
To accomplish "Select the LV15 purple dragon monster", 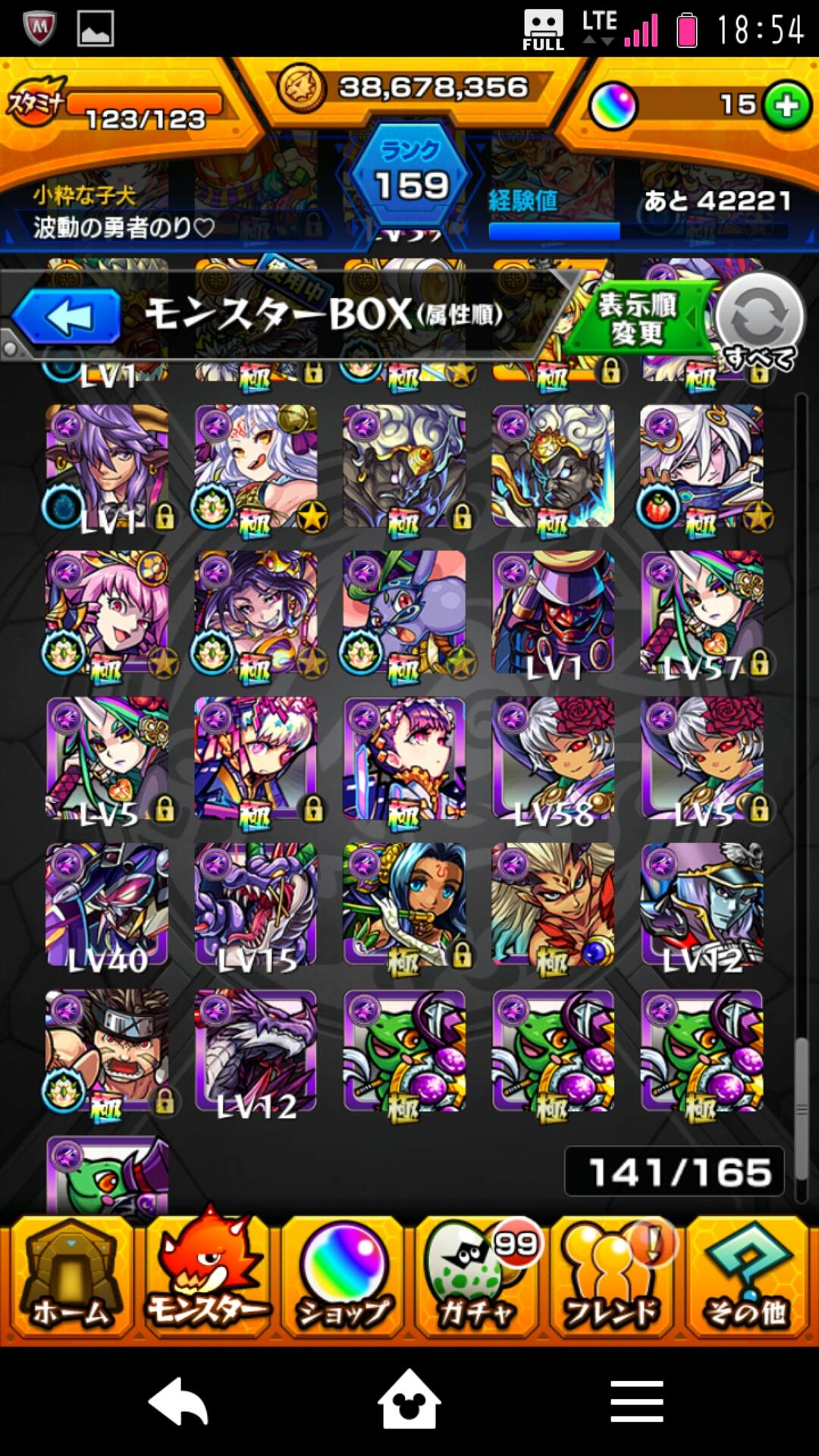I will (x=256, y=905).
